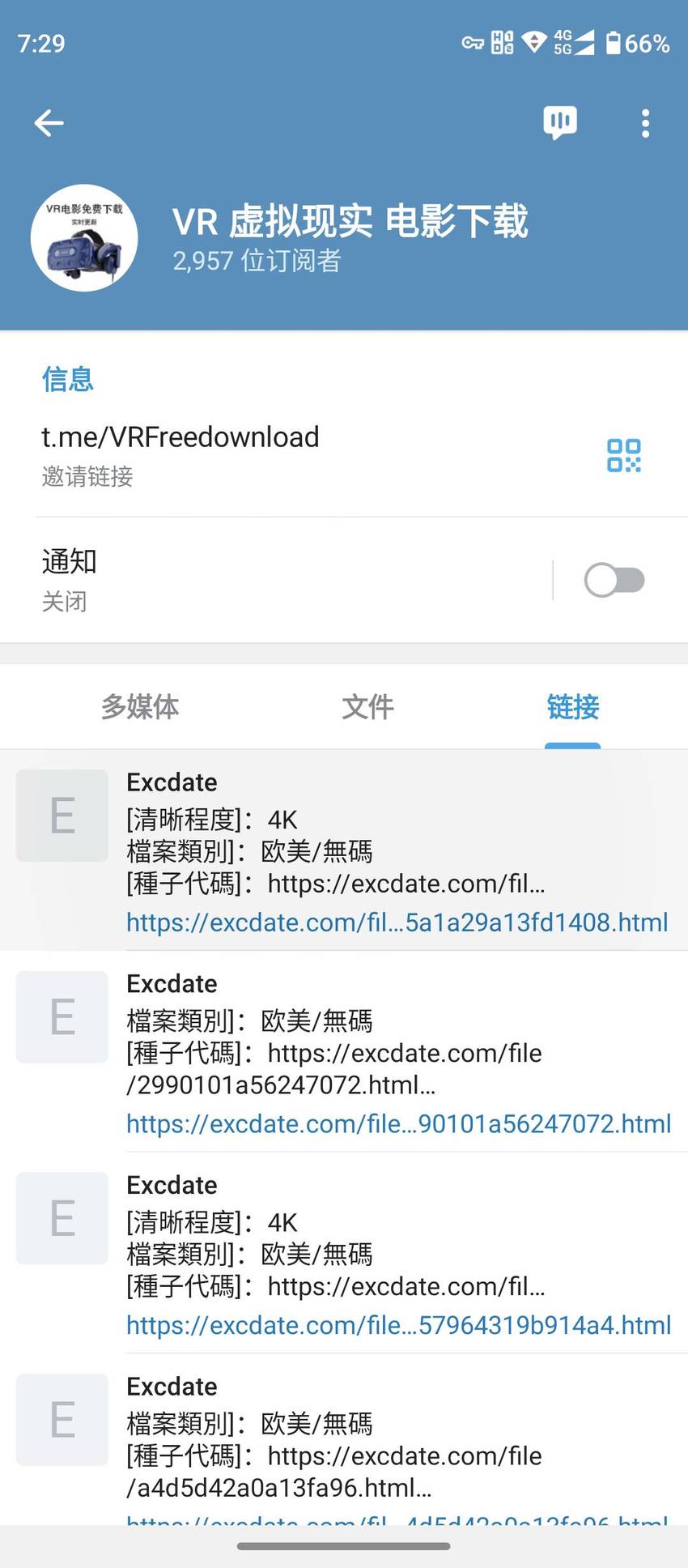Open the link ending 5a1a29a13fd1408.html
The width and height of the screenshot is (688, 1568).
point(397,922)
